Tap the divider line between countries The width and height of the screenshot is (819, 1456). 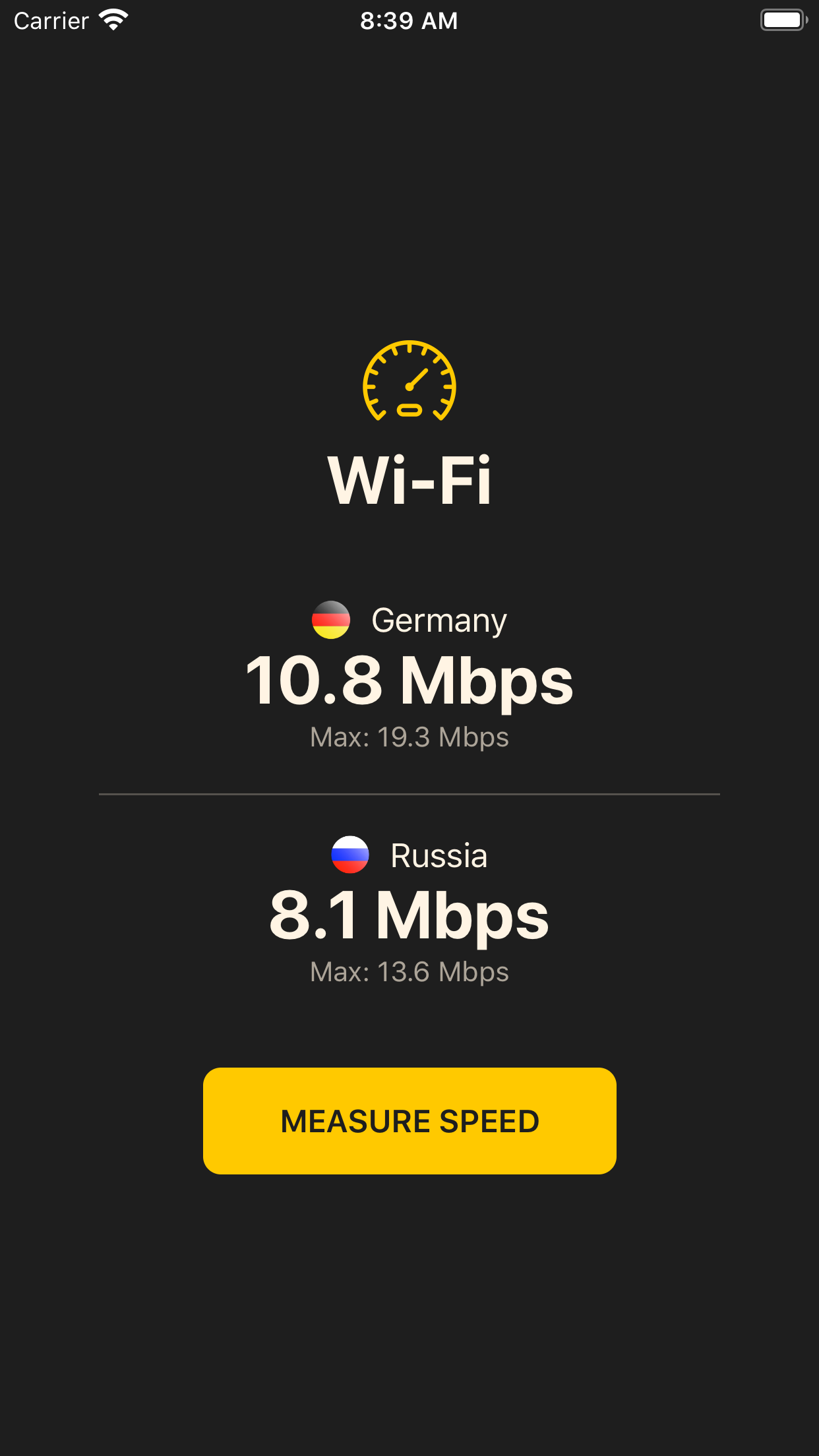[409, 795]
